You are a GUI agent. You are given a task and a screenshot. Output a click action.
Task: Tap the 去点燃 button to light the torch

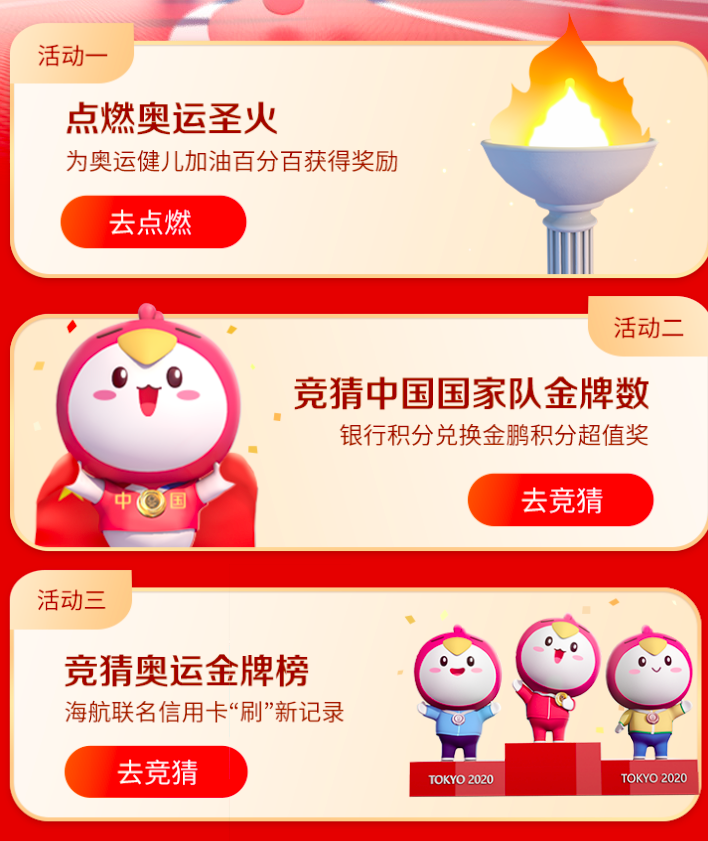click(153, 222)
